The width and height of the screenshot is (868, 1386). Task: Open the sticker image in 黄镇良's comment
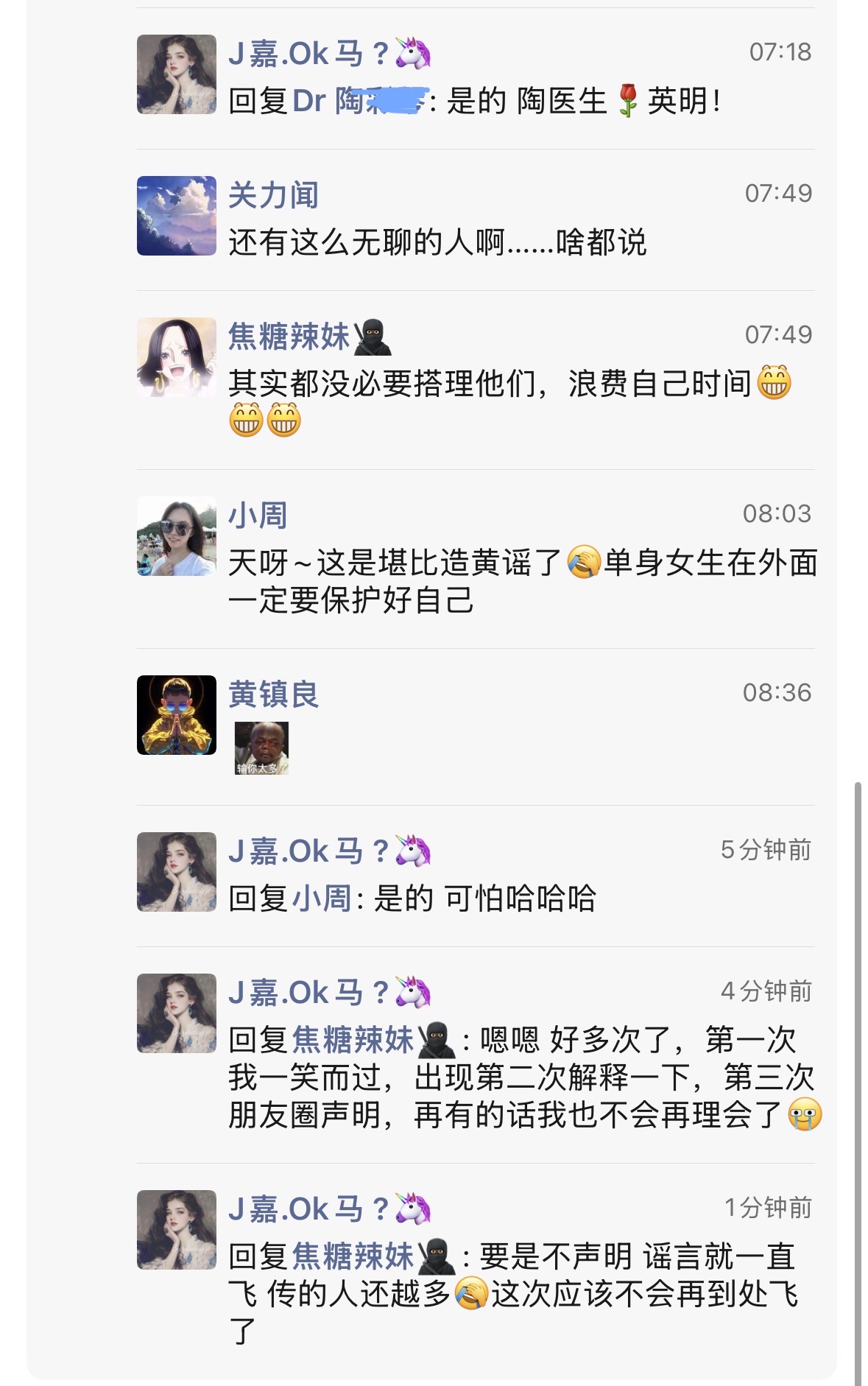[261, 748]
